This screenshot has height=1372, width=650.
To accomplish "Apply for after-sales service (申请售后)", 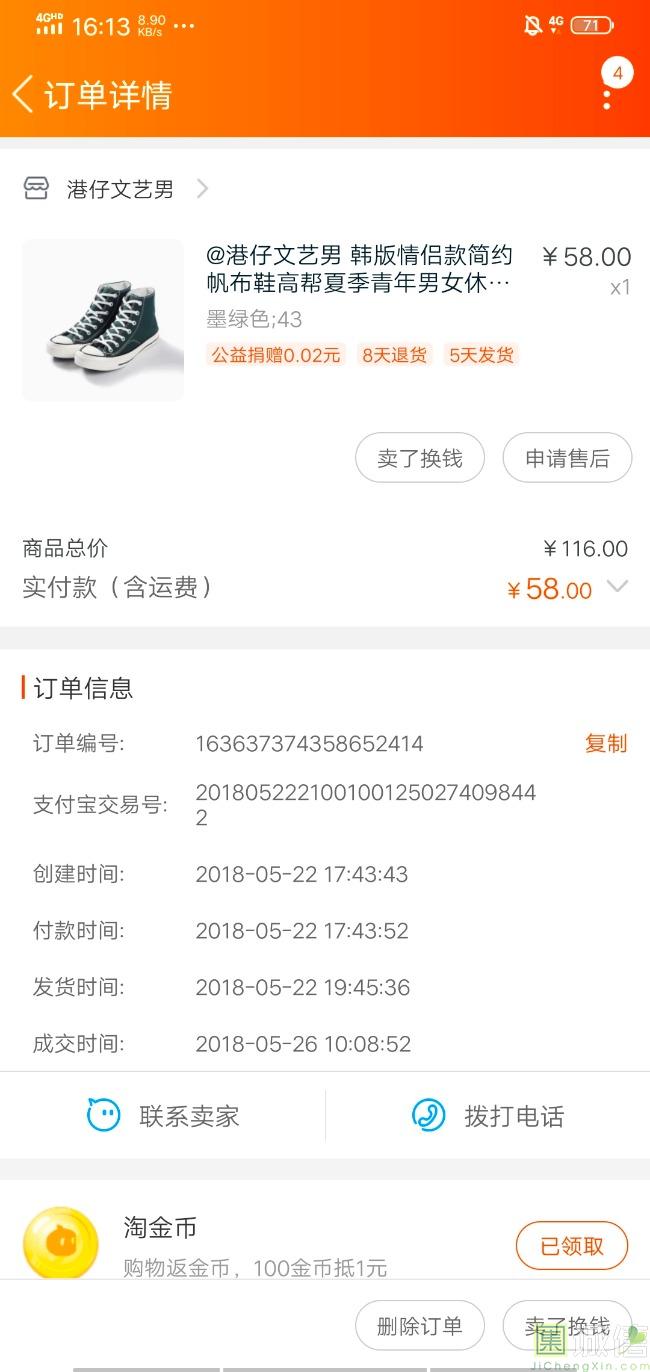I will 567,458.
